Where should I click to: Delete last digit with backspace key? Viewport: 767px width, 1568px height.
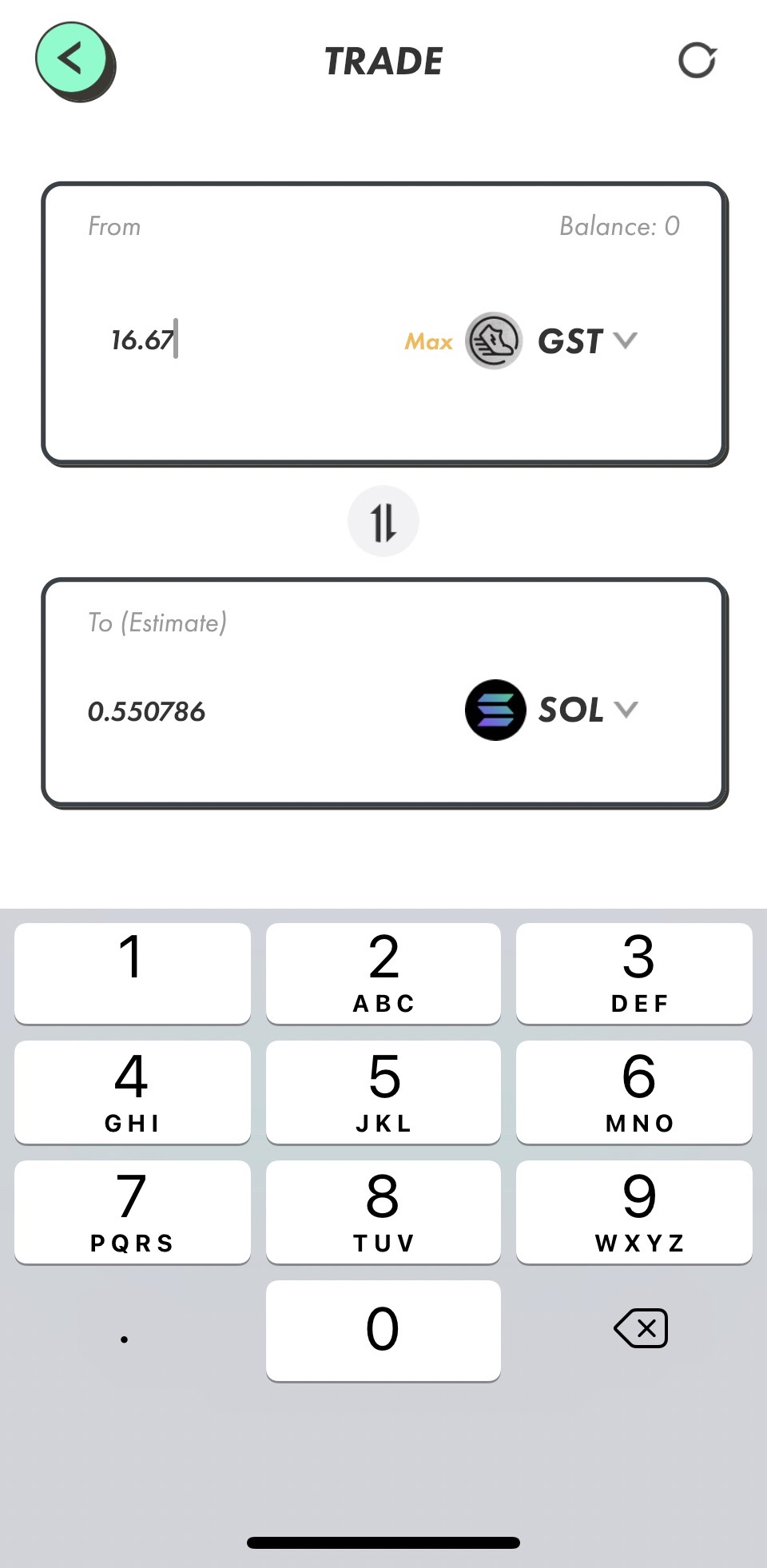coord(641,1328)
